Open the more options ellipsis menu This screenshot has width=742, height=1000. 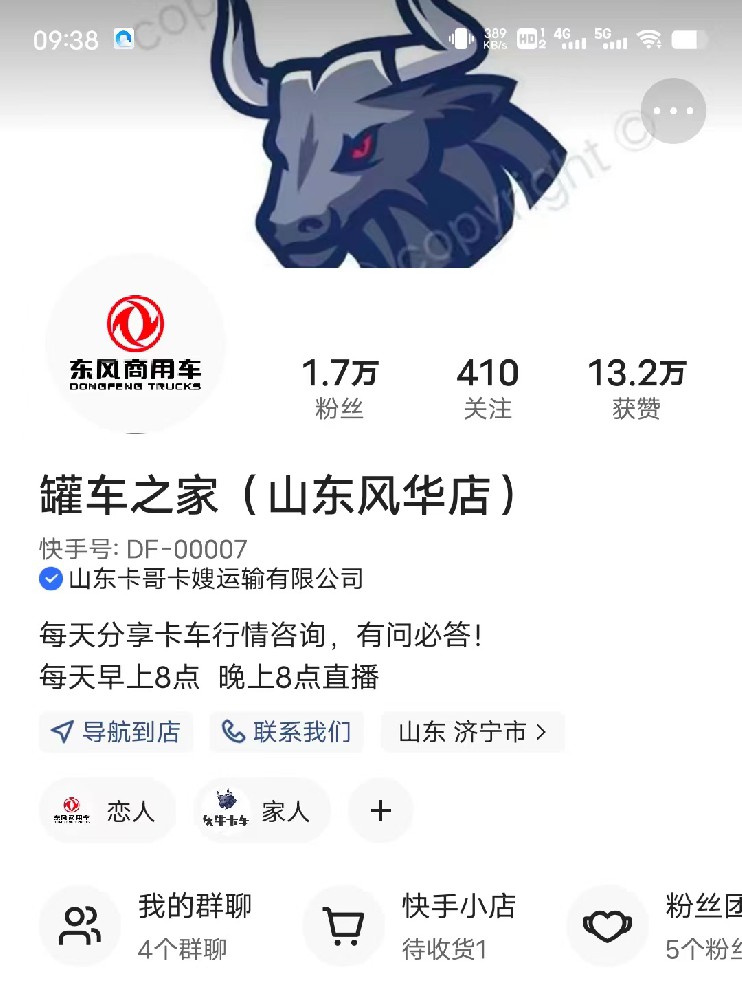coord(675,111)
